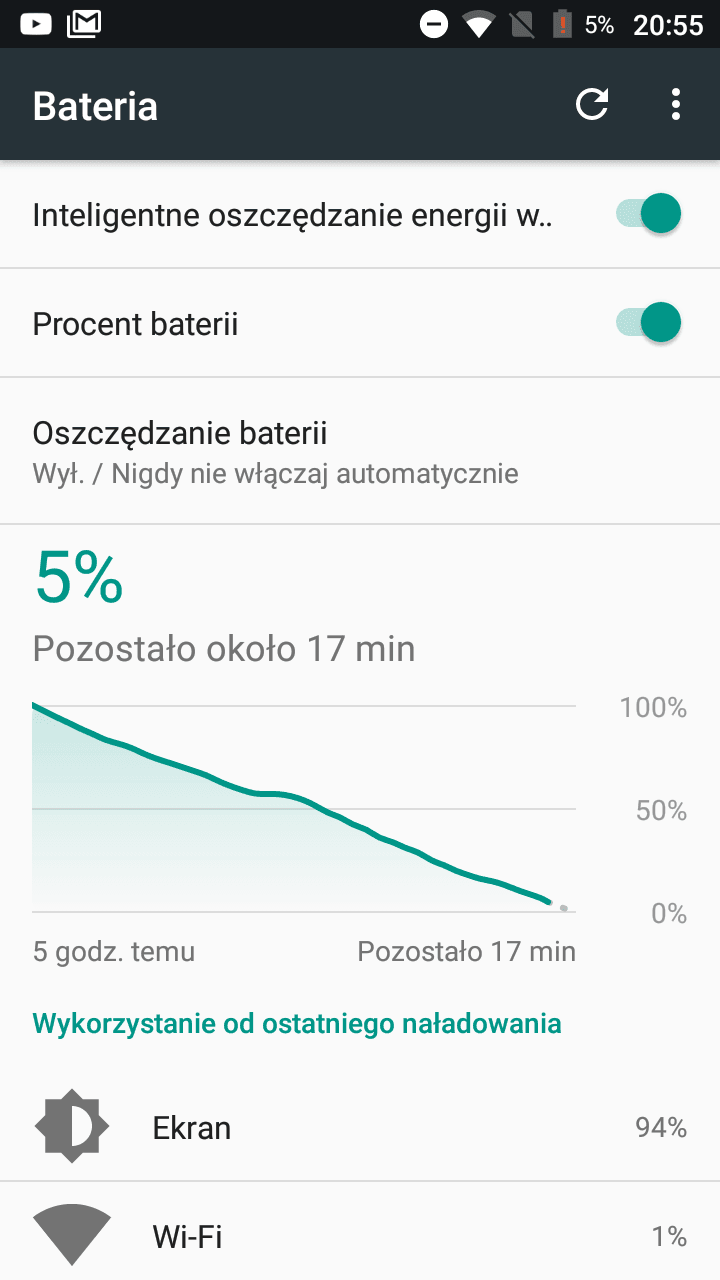Refresh the battery statistics
720x1280 pixels.
pos(592,104)
